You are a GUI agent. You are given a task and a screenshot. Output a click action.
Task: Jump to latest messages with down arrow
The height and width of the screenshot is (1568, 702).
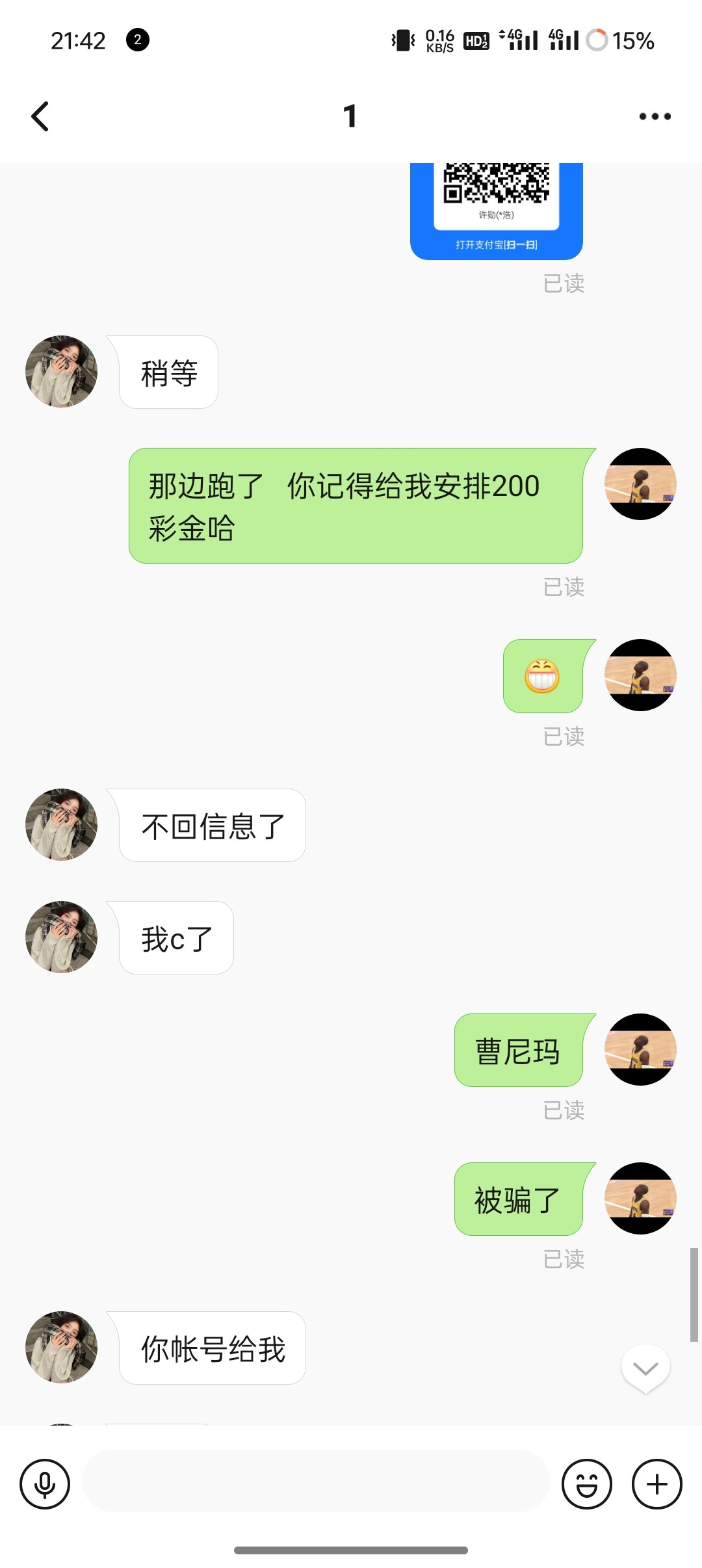point(645,1368)
